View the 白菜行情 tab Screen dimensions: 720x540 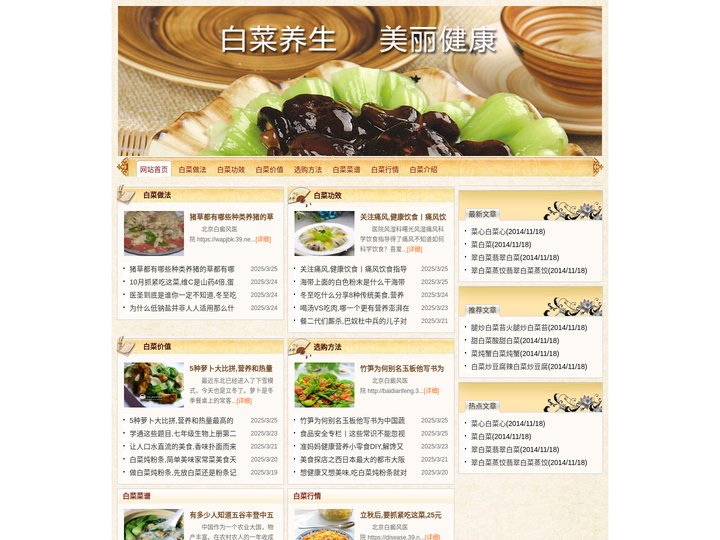click(385, 170)
